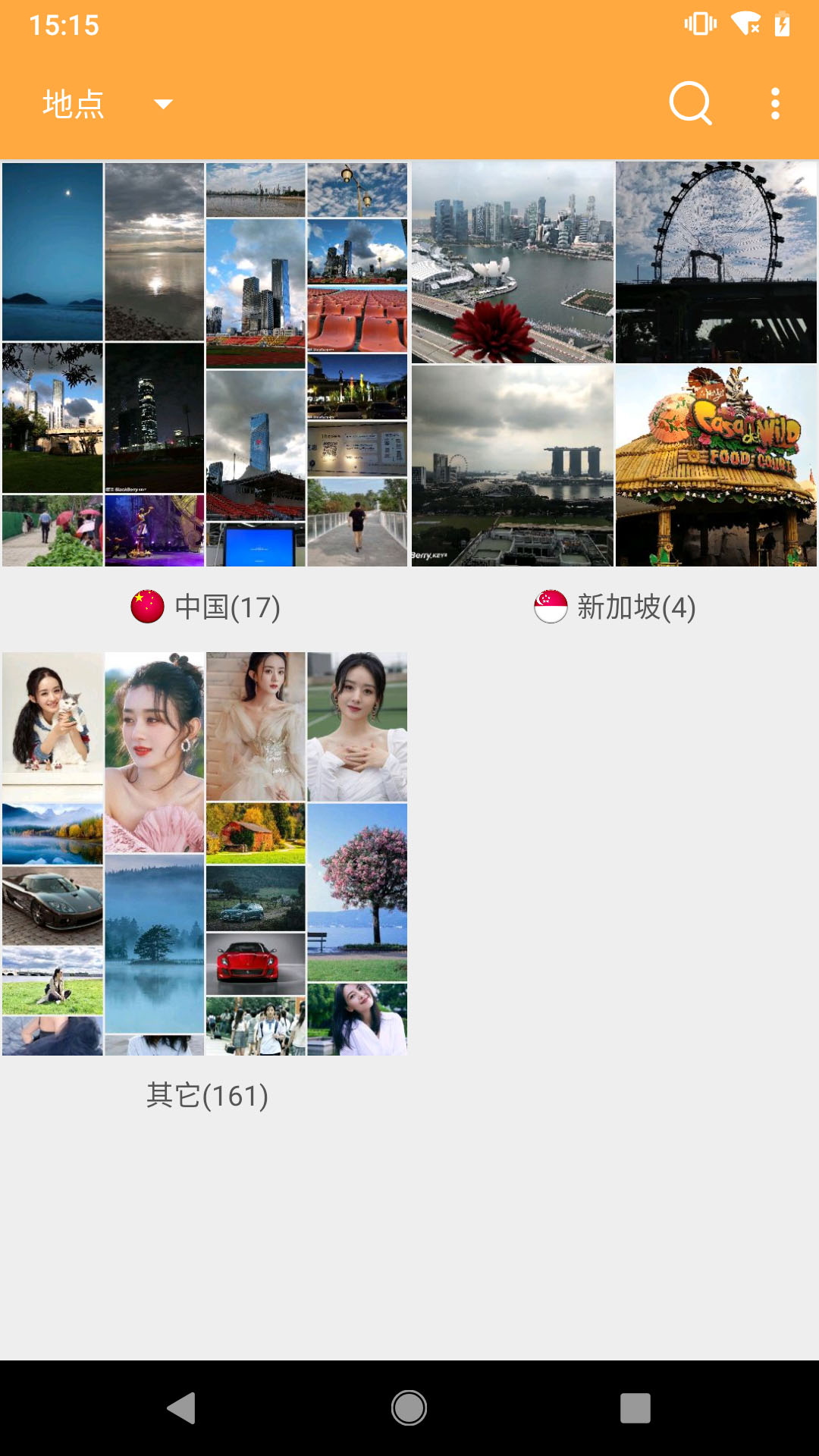
Task: Click the Wi-Fi status icon
Action: pos(745,24)
